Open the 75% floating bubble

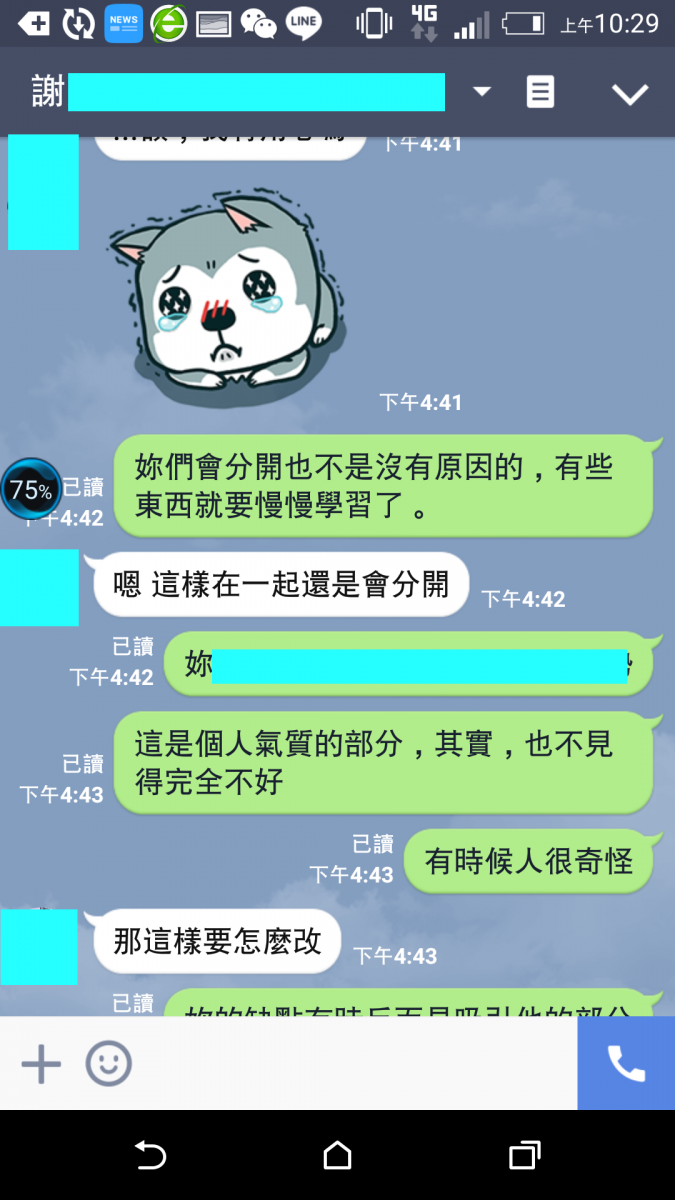coord(31,489)
